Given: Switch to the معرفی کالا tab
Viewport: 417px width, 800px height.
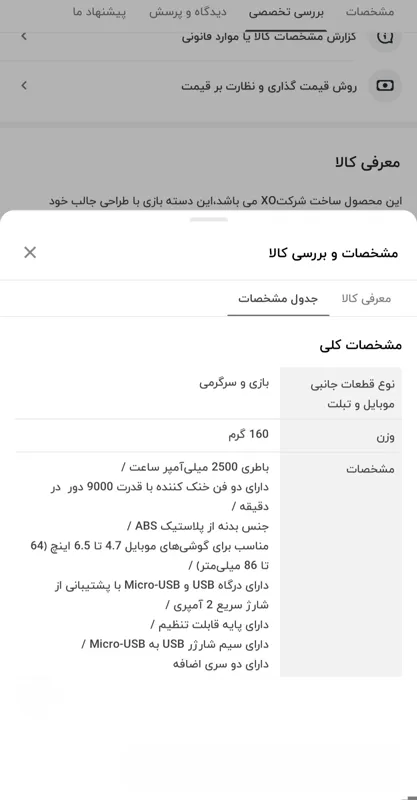Looking at the screenshot, I should coord(366,298).
